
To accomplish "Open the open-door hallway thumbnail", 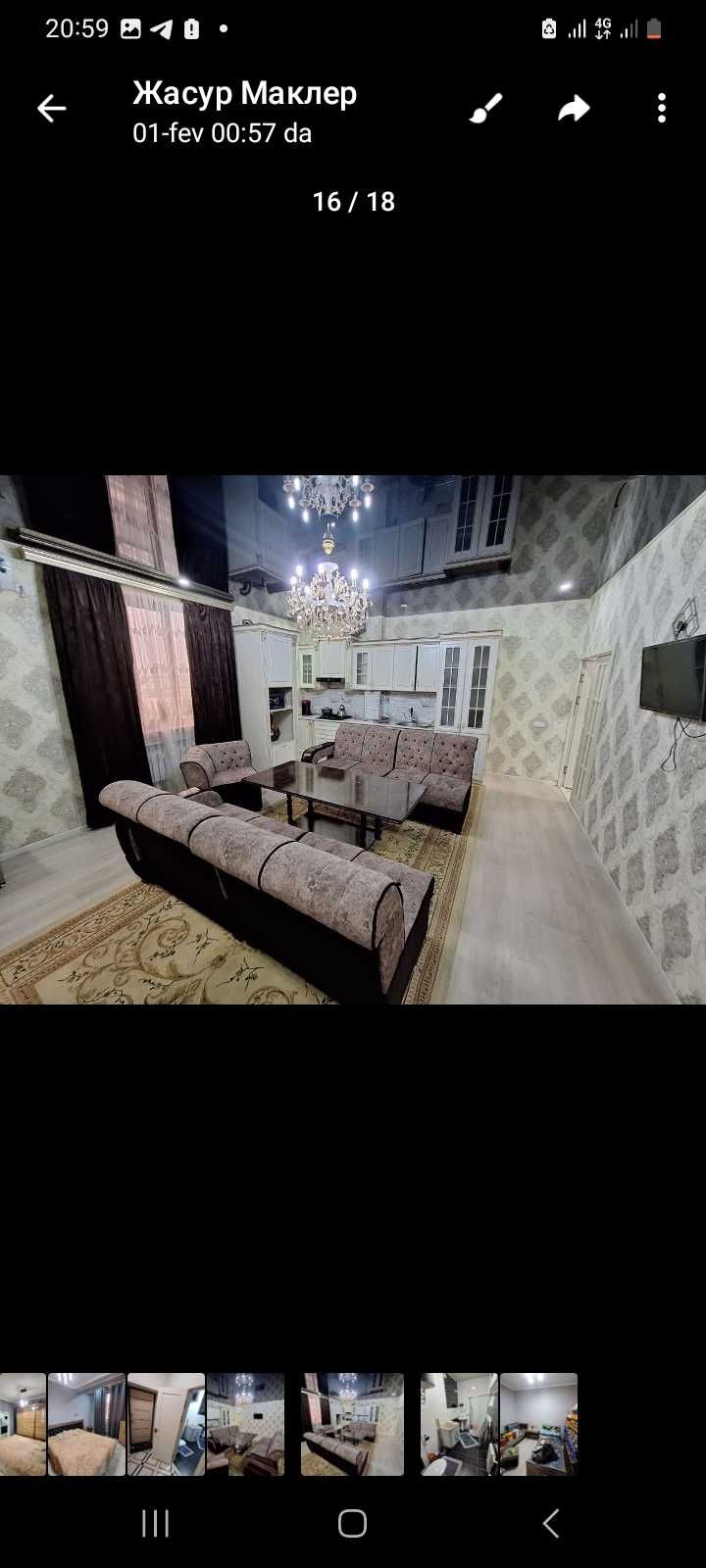I will click(166, 1424).
